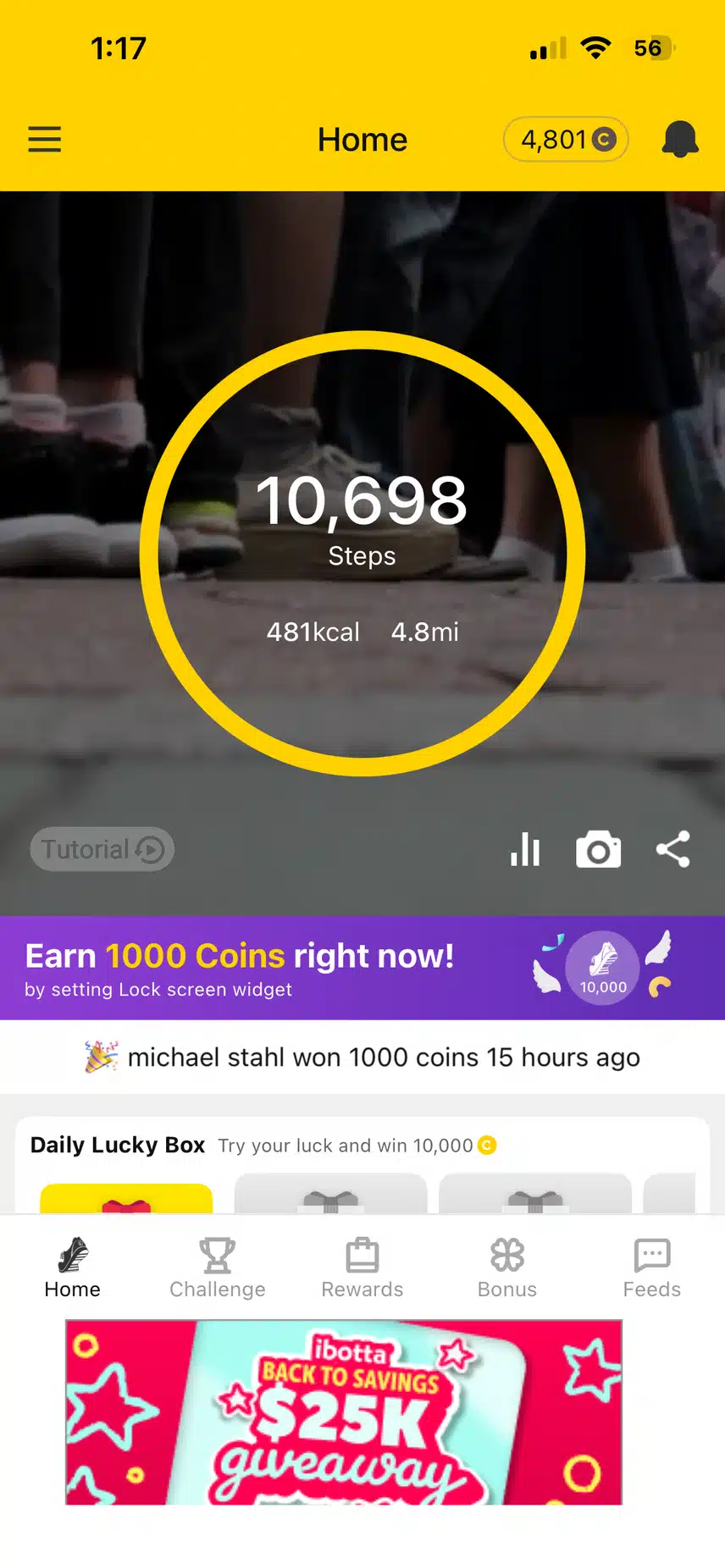Screen dimensions: 725x1568
Task: Open the camera icon
Action: point(598,849)
